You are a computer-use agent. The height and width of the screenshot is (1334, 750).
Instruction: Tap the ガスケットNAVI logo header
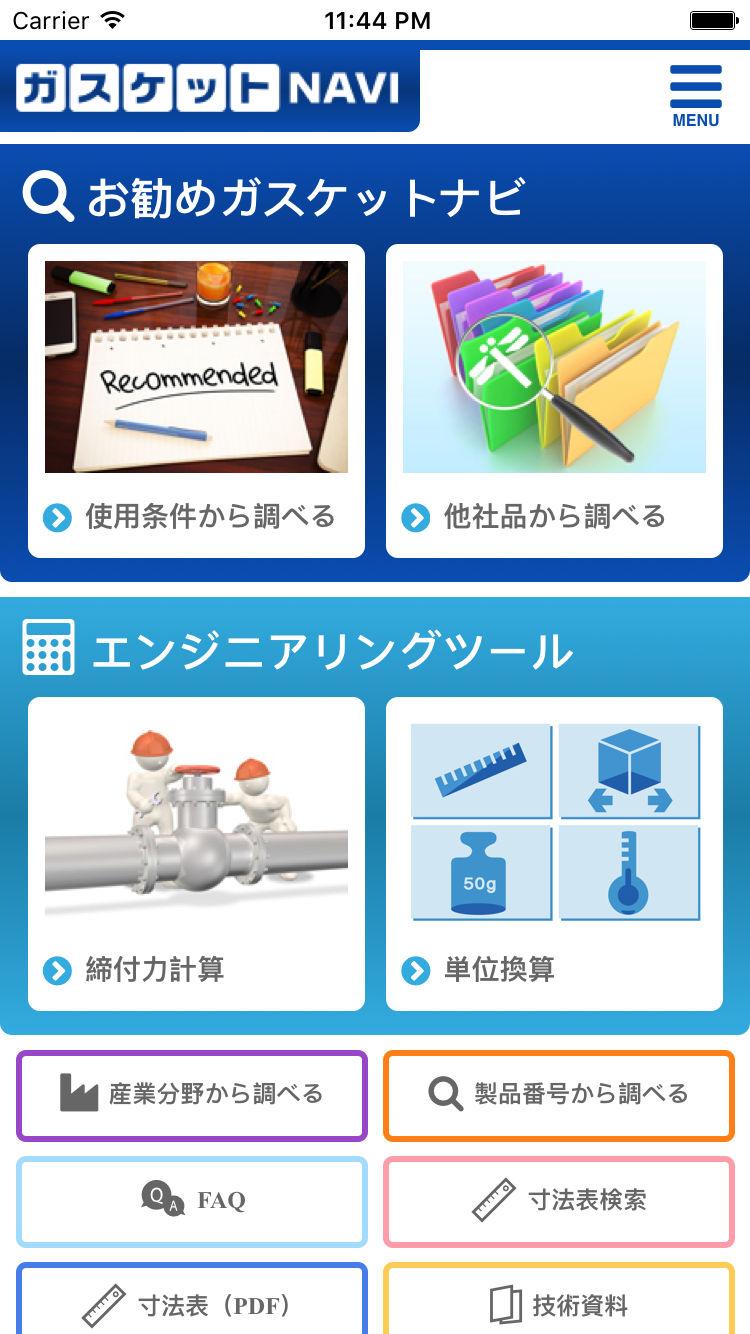[208, 90]
